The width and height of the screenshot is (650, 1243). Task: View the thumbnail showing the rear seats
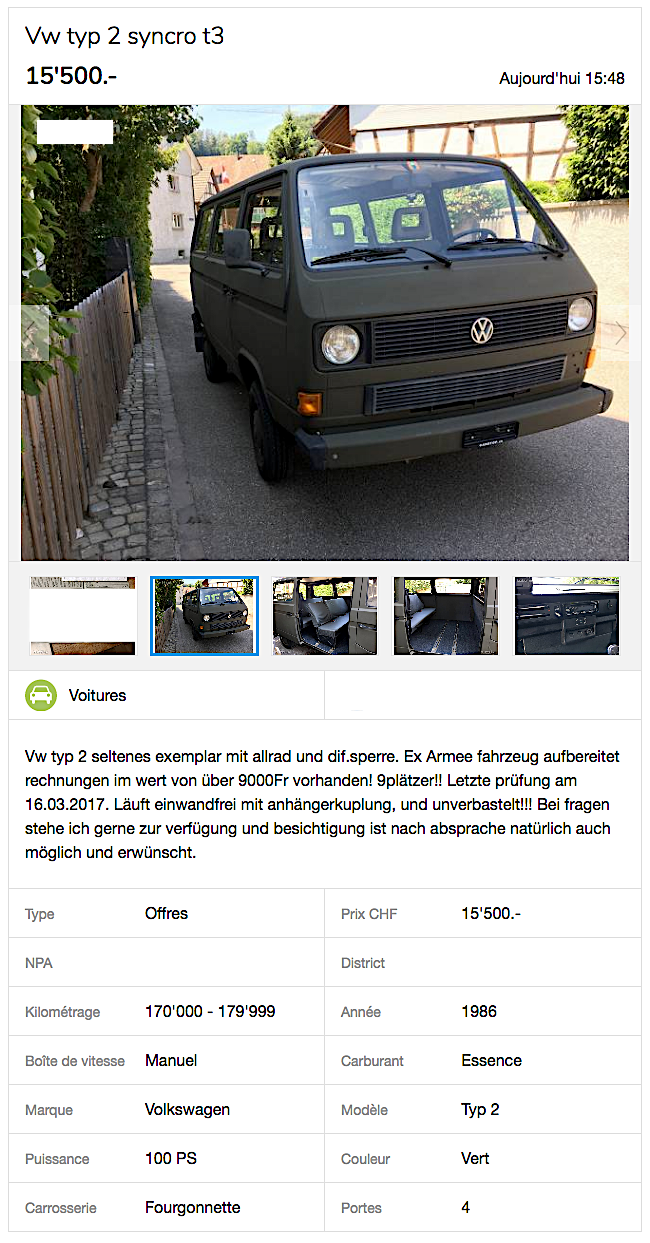(x=325, y=616)
